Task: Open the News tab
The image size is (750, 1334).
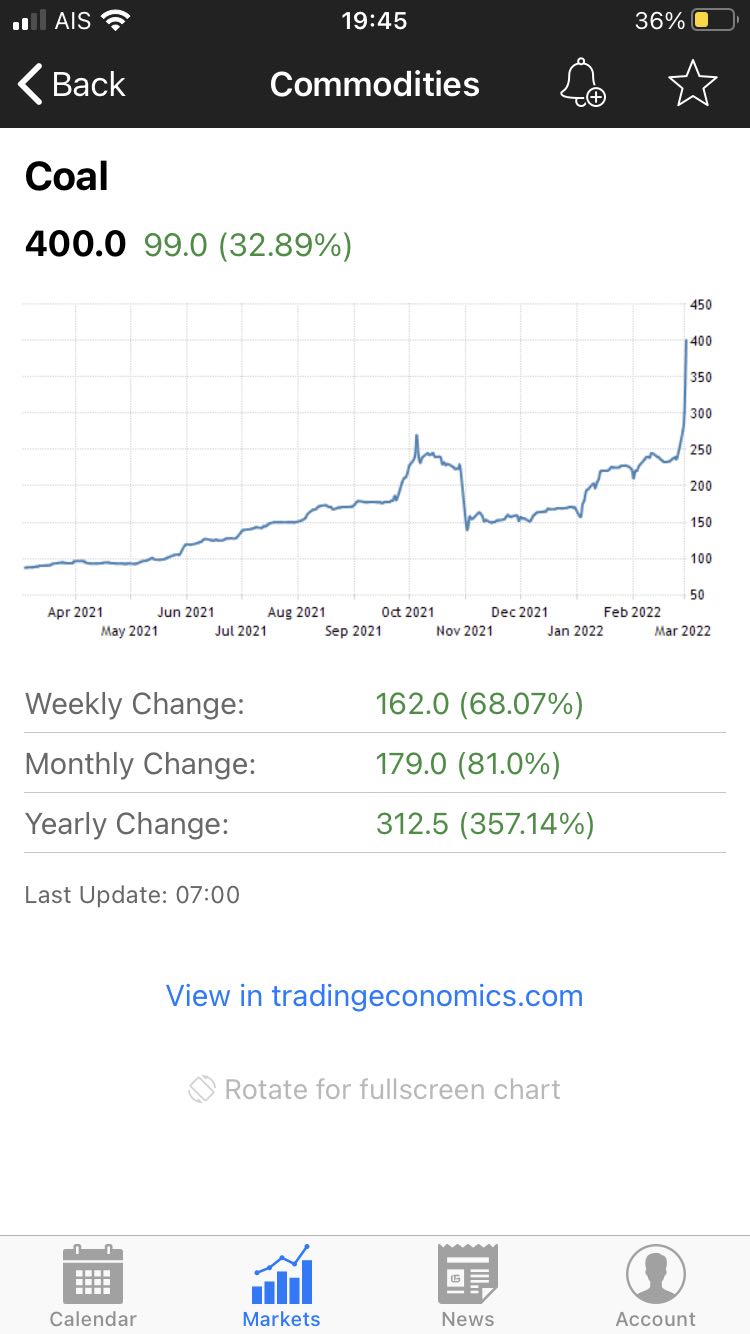Action: pos(468,1287)
